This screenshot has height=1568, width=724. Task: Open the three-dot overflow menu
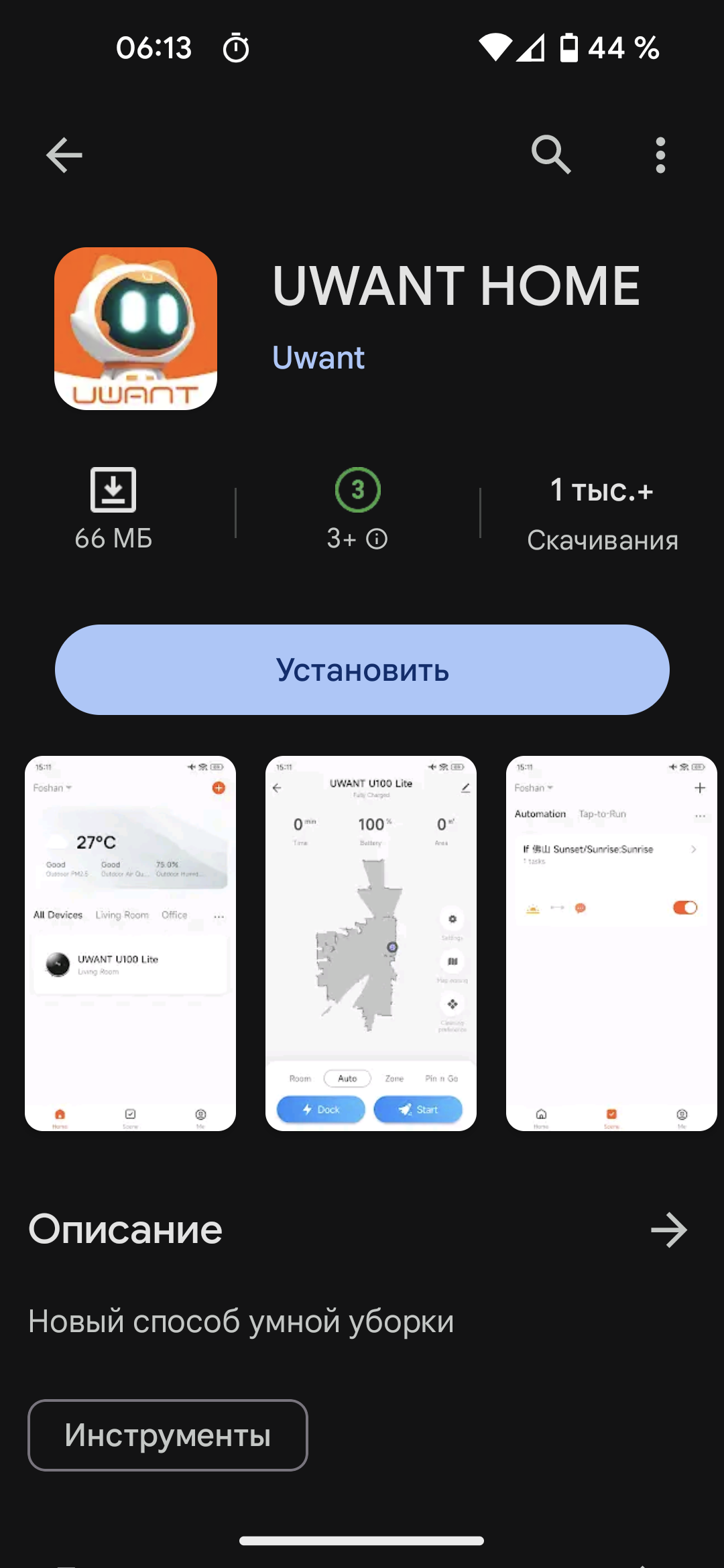click(660, 155)
